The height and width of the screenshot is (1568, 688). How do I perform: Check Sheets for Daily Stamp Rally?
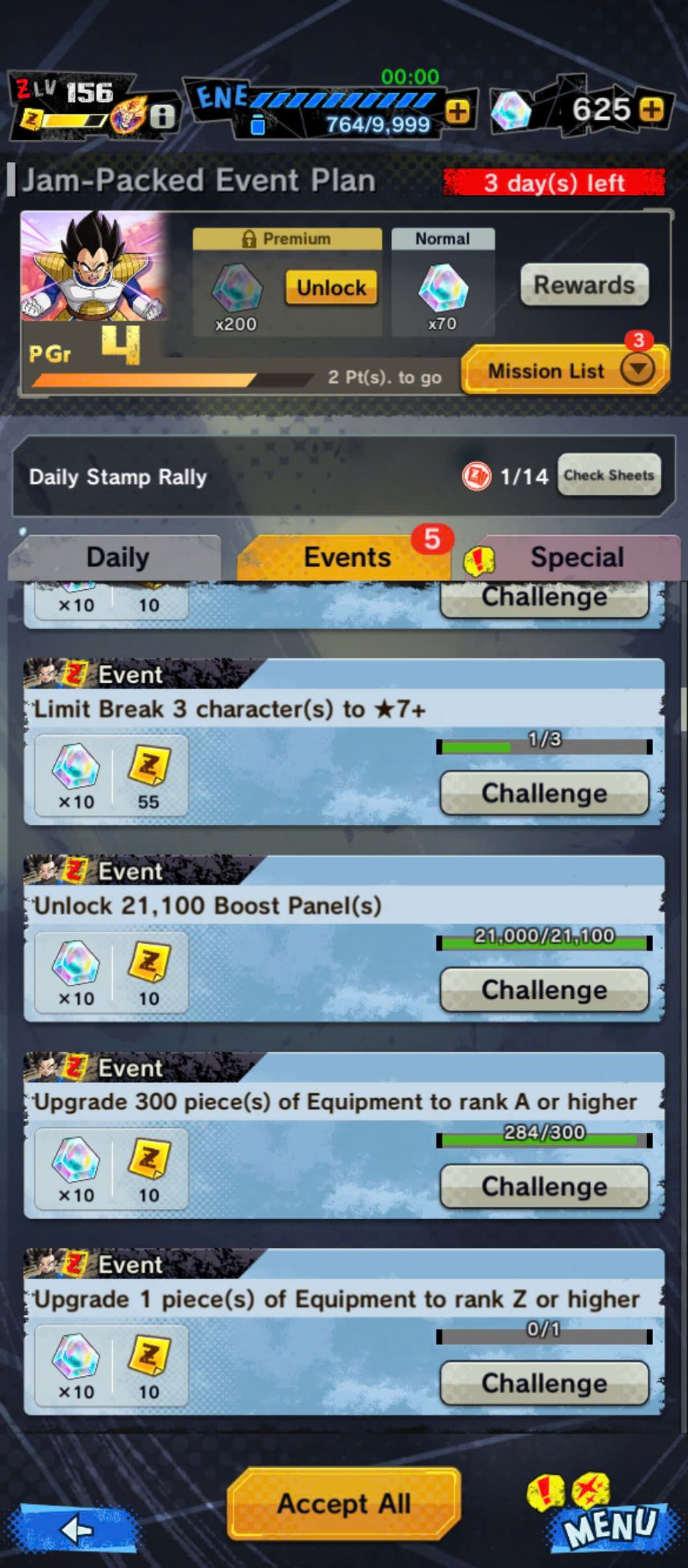click(608, 475)
